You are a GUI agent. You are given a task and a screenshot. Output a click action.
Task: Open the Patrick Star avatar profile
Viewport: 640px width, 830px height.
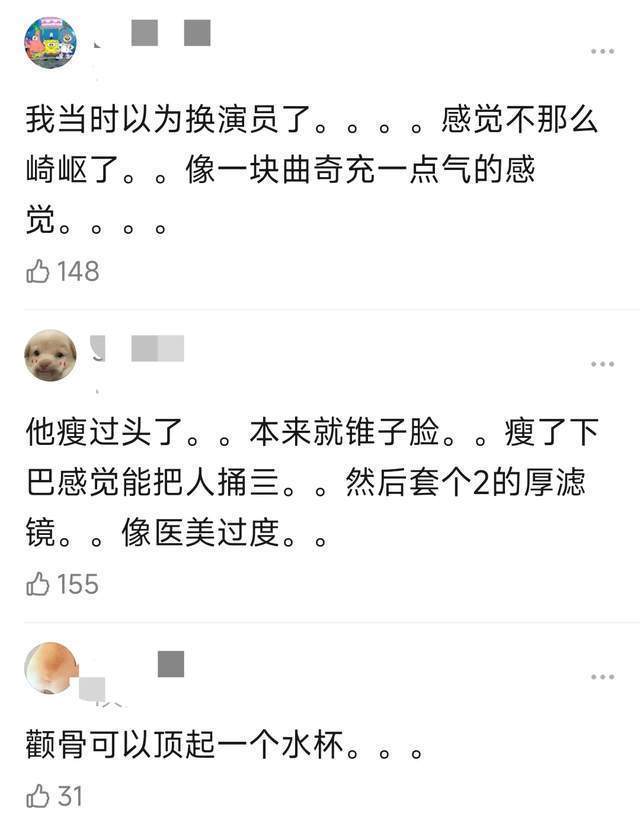point(50,42)
